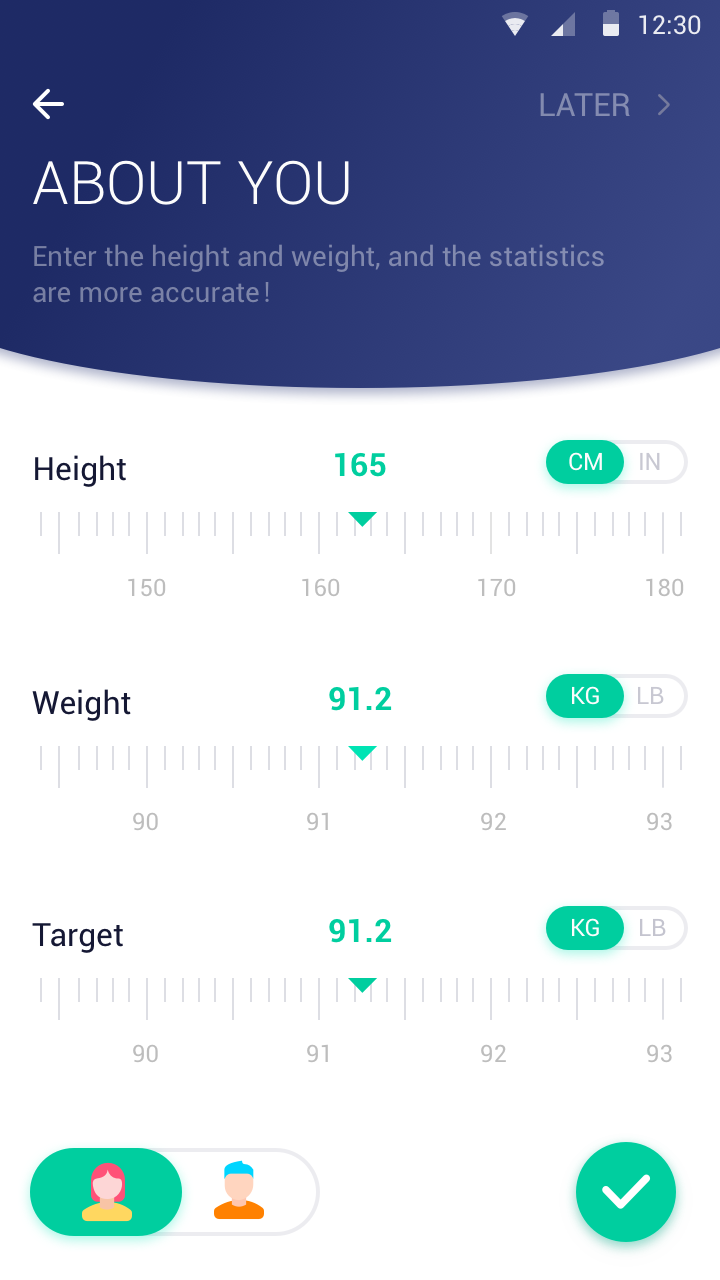Switch height unit to IN
The image size is (720, 1280).
(650, 462)
